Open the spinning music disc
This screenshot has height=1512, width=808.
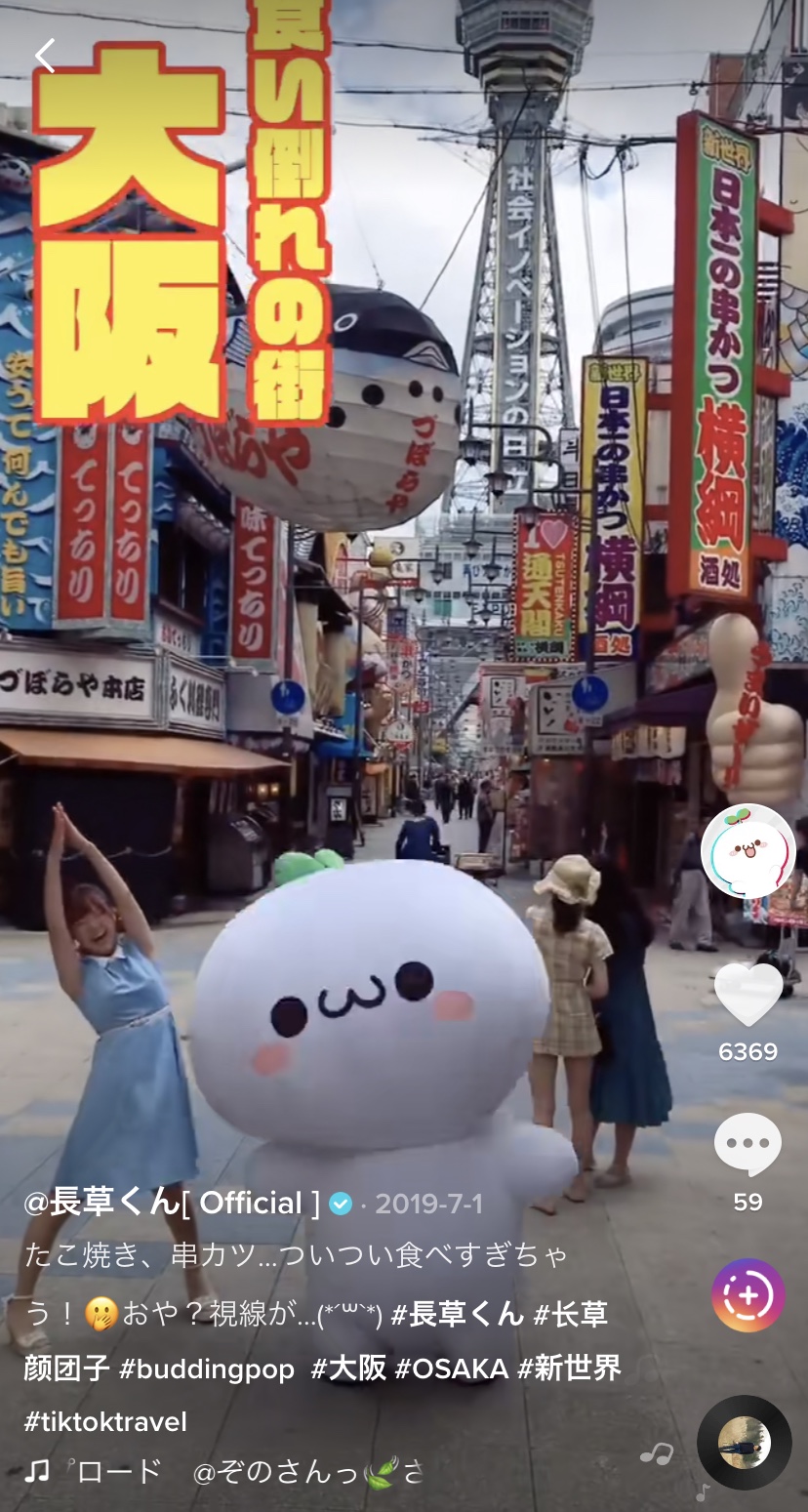coord(745,1442)
